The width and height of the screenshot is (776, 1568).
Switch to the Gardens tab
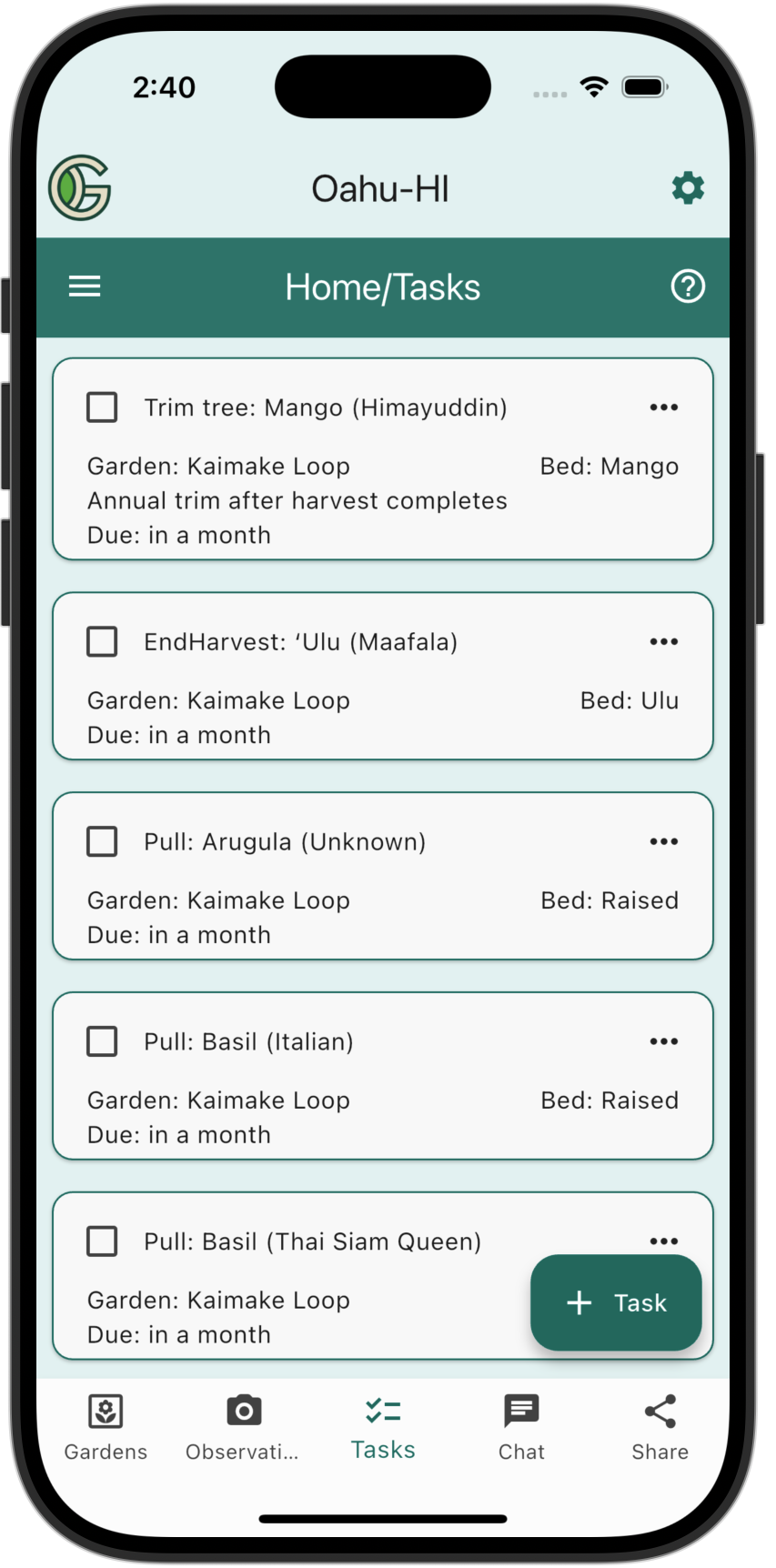(106, 1428)
